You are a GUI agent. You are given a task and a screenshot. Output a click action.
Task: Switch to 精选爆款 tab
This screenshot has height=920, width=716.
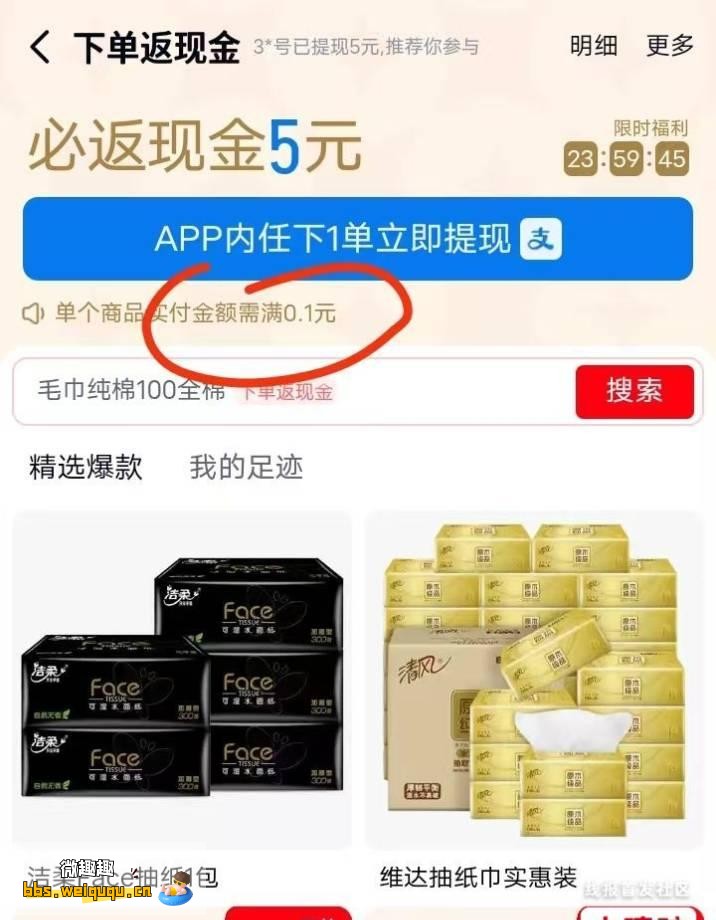86,467
